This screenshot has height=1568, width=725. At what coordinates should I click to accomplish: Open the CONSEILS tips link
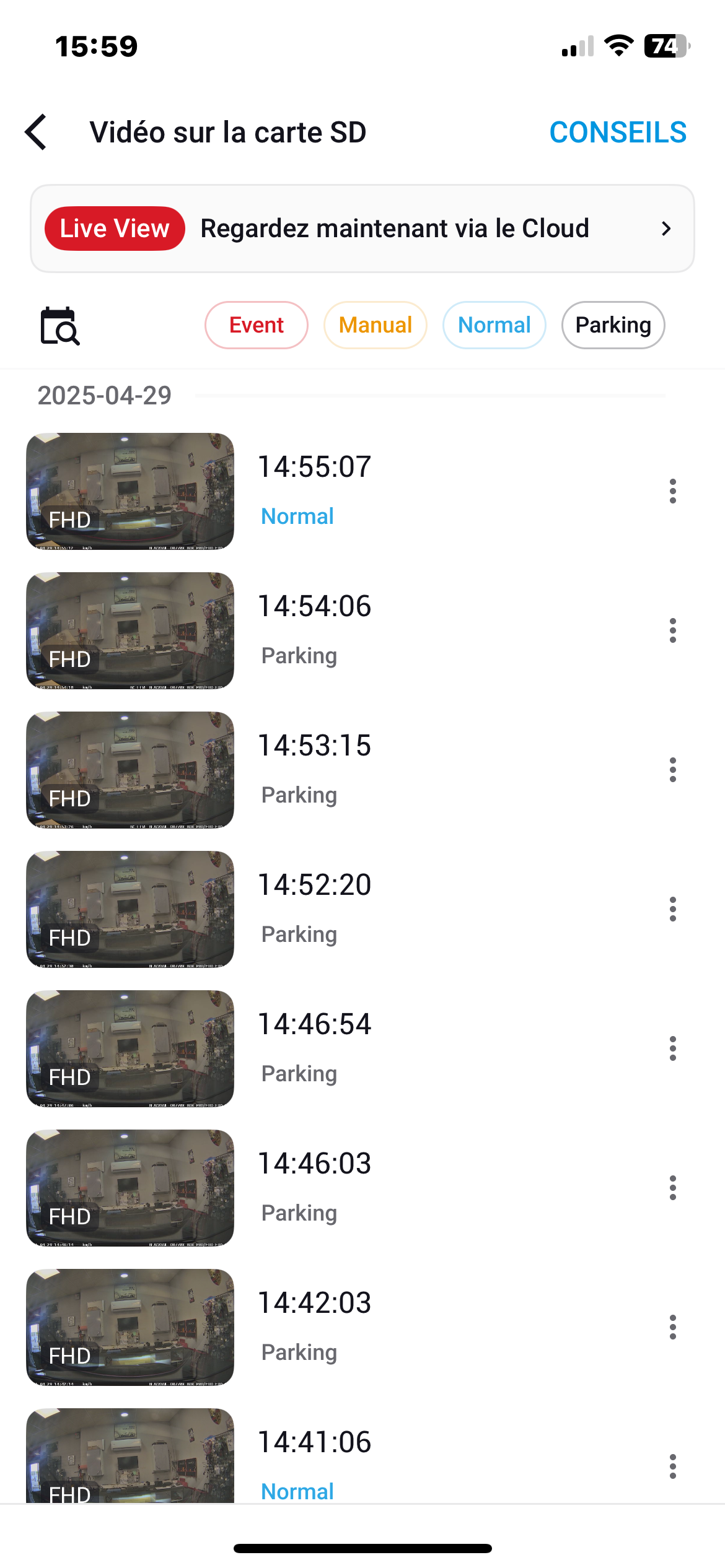pyautogui.click(x=618, y=132)
